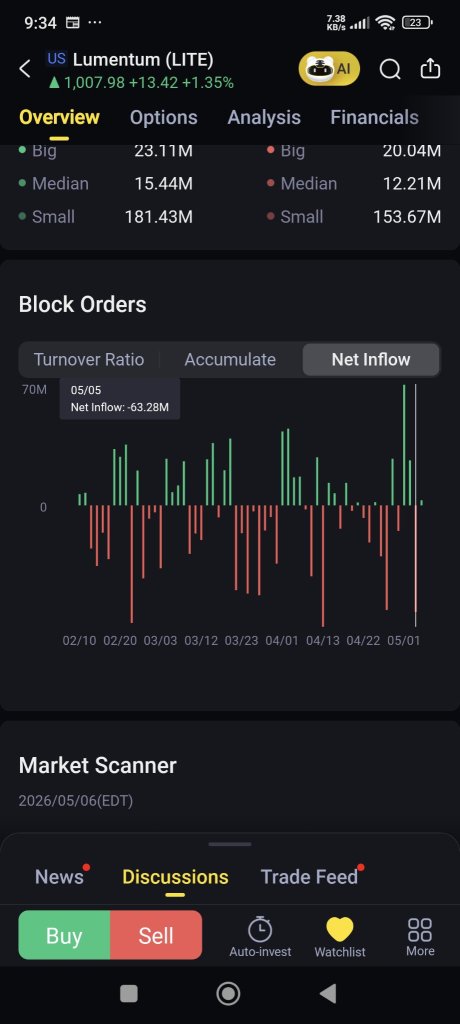Set up Auto-invest
Screen dimensions: 460x1024
click(x=260, y=936)
